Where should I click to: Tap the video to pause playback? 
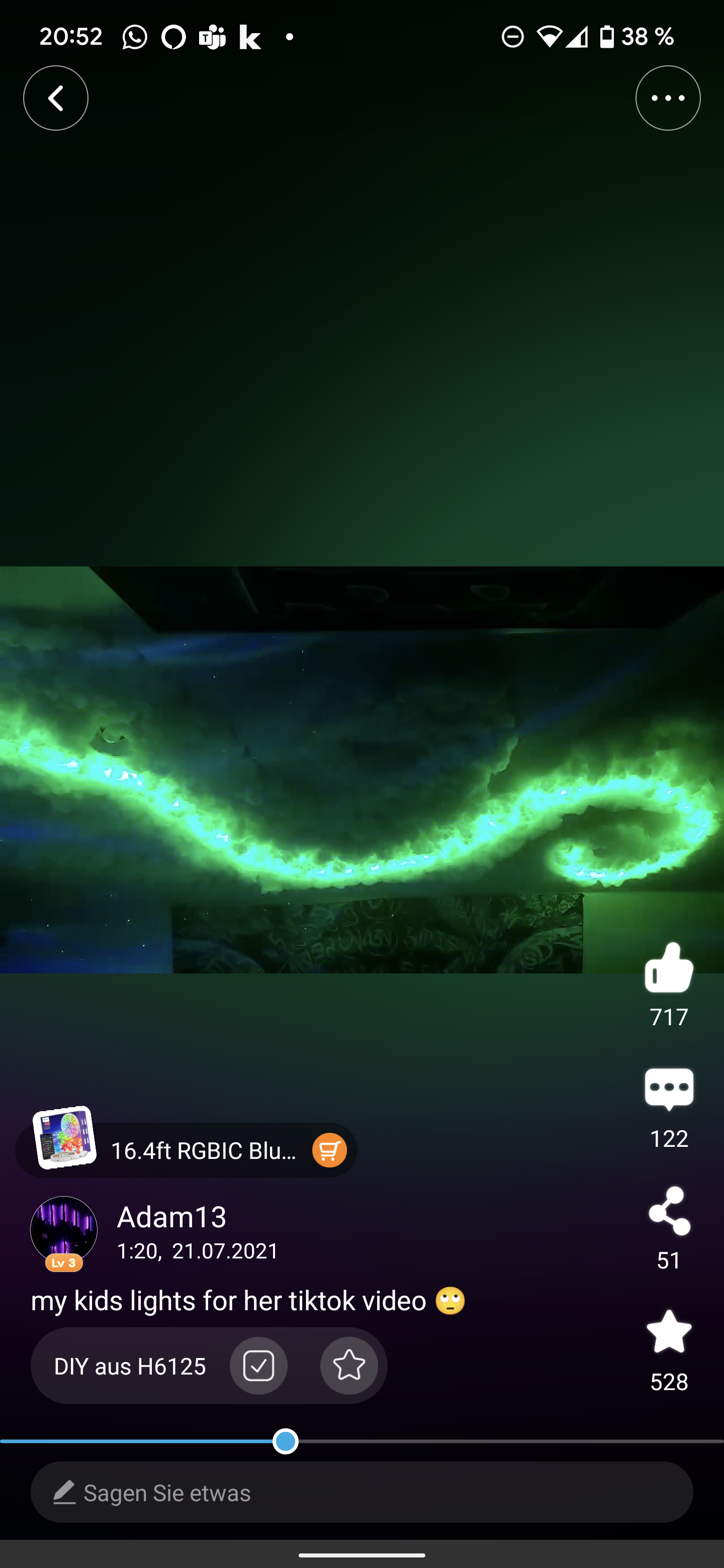coord(361,769)
